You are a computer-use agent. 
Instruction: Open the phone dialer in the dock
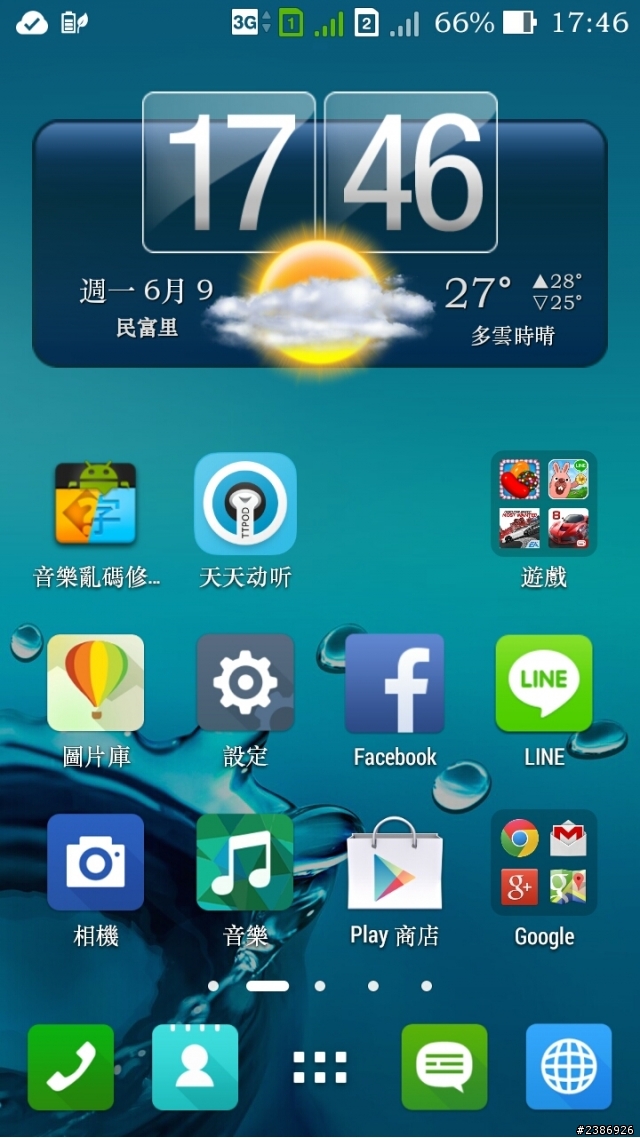pos(71,1067)
